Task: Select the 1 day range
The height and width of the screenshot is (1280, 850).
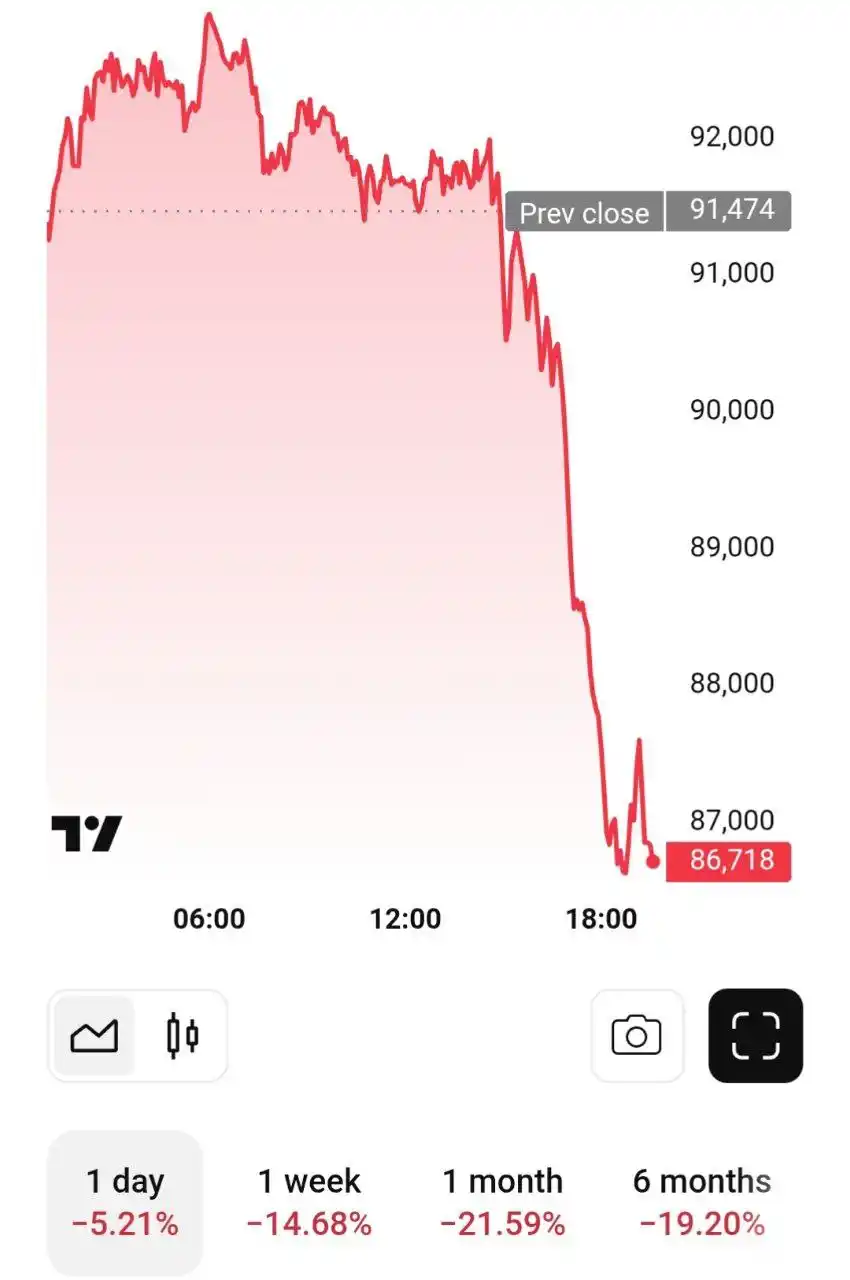Action: pos(125,1201)
